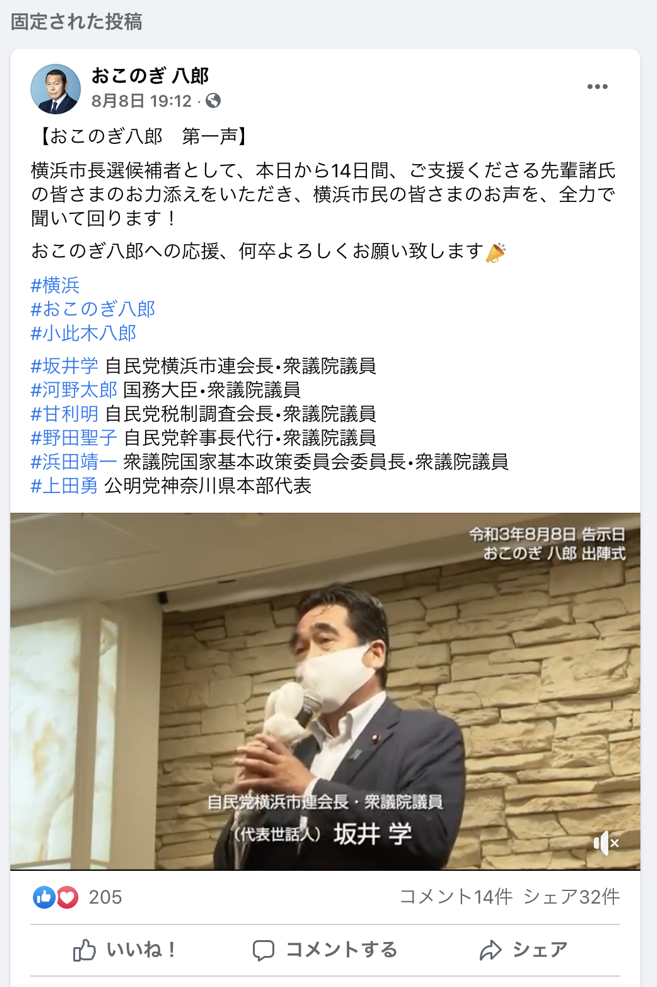Open おこのぎ 八郎's profile picture
This screenshot has width=657, height=987.
tap(55, 88)
